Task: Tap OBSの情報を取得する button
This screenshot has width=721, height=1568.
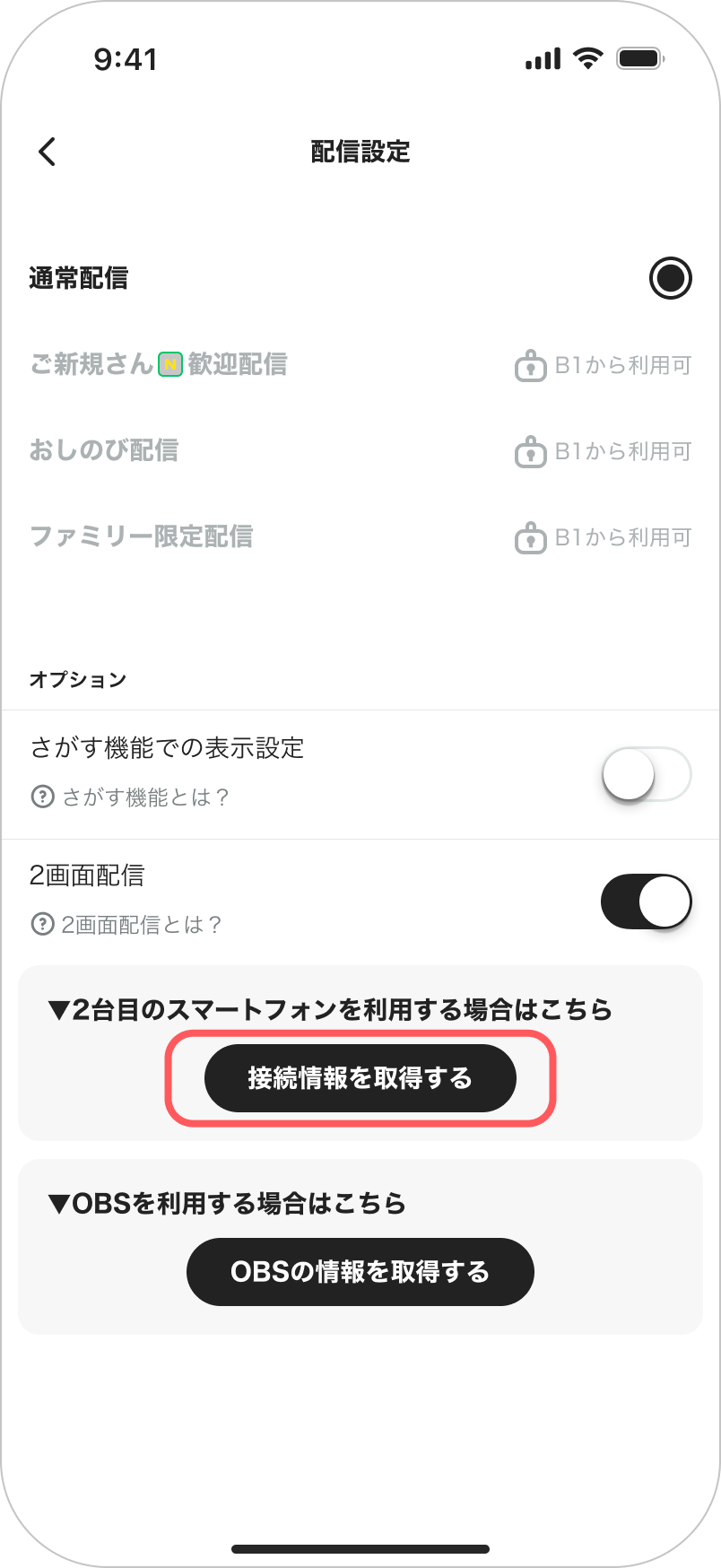Action: [360, 1272]
